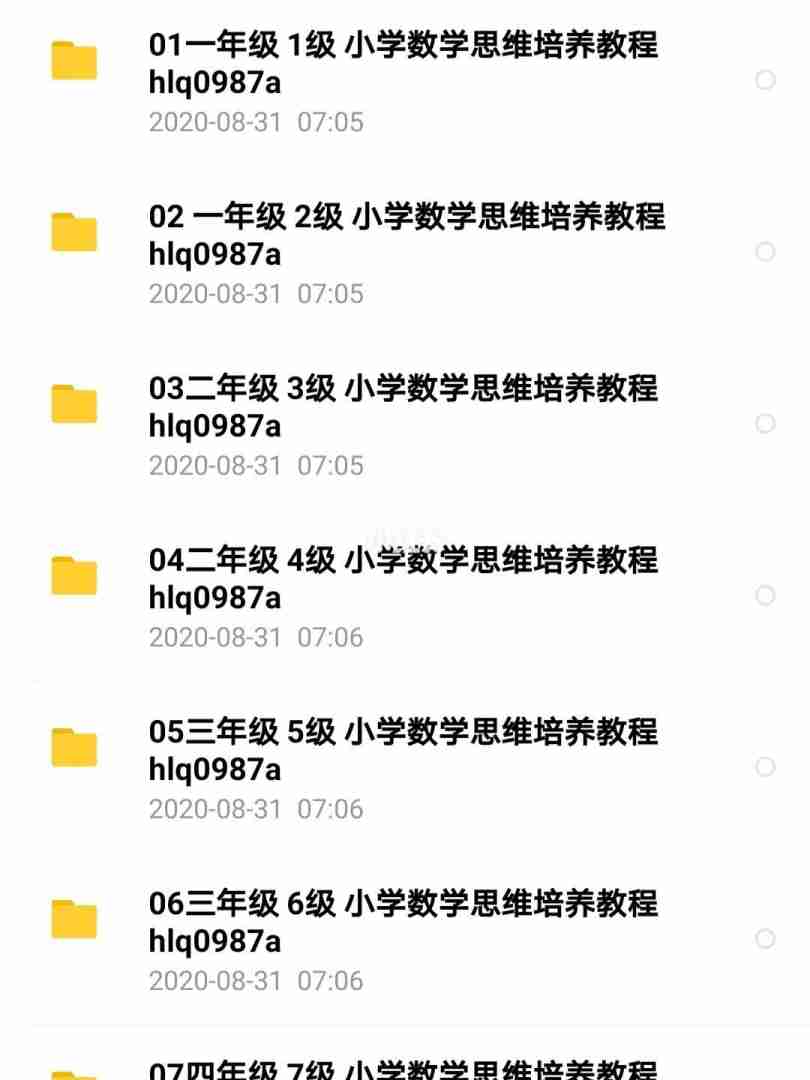The width and height of the screenshot is (810, 1080).
Task: Check the circle beside 05三年级 5级
Action: [x=765, y=767]
